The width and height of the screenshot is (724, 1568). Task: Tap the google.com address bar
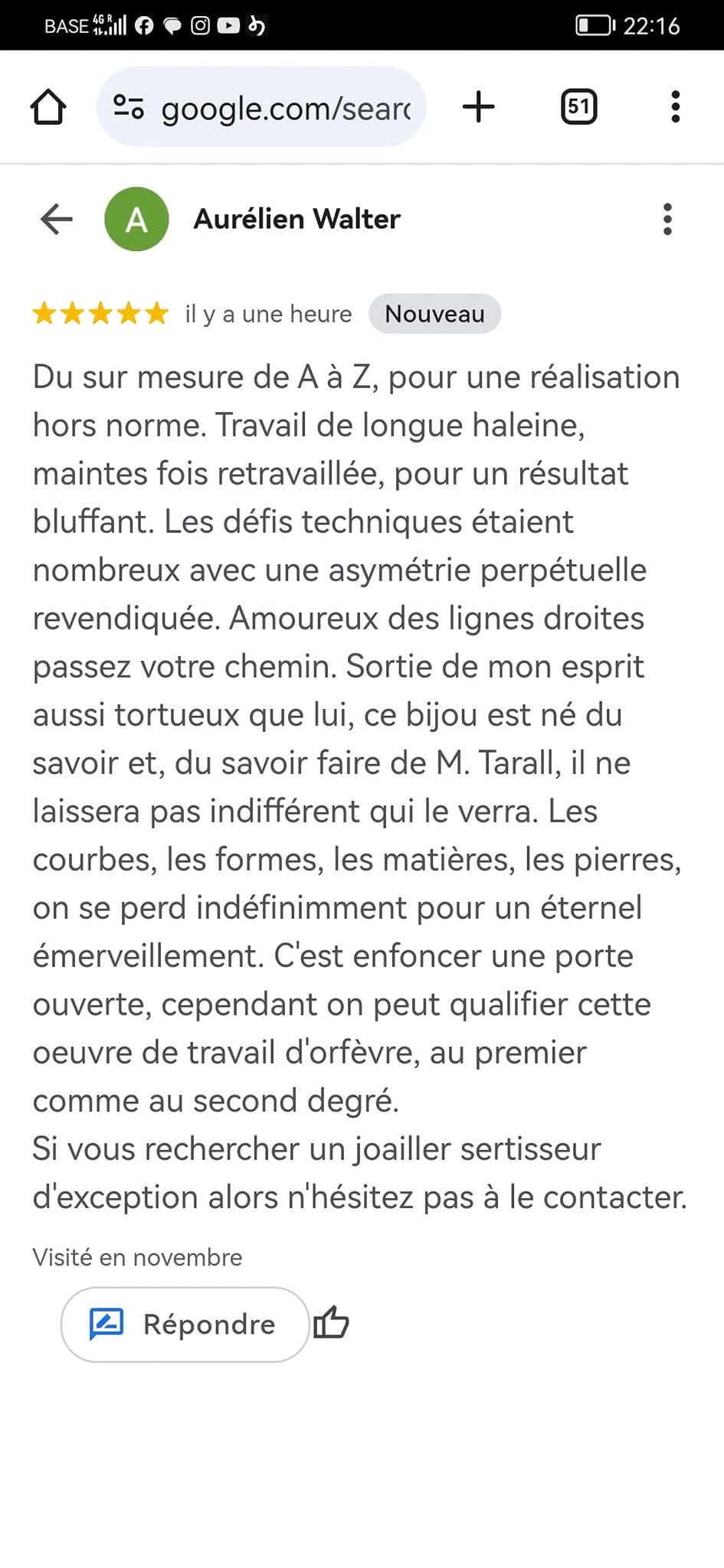261,106
